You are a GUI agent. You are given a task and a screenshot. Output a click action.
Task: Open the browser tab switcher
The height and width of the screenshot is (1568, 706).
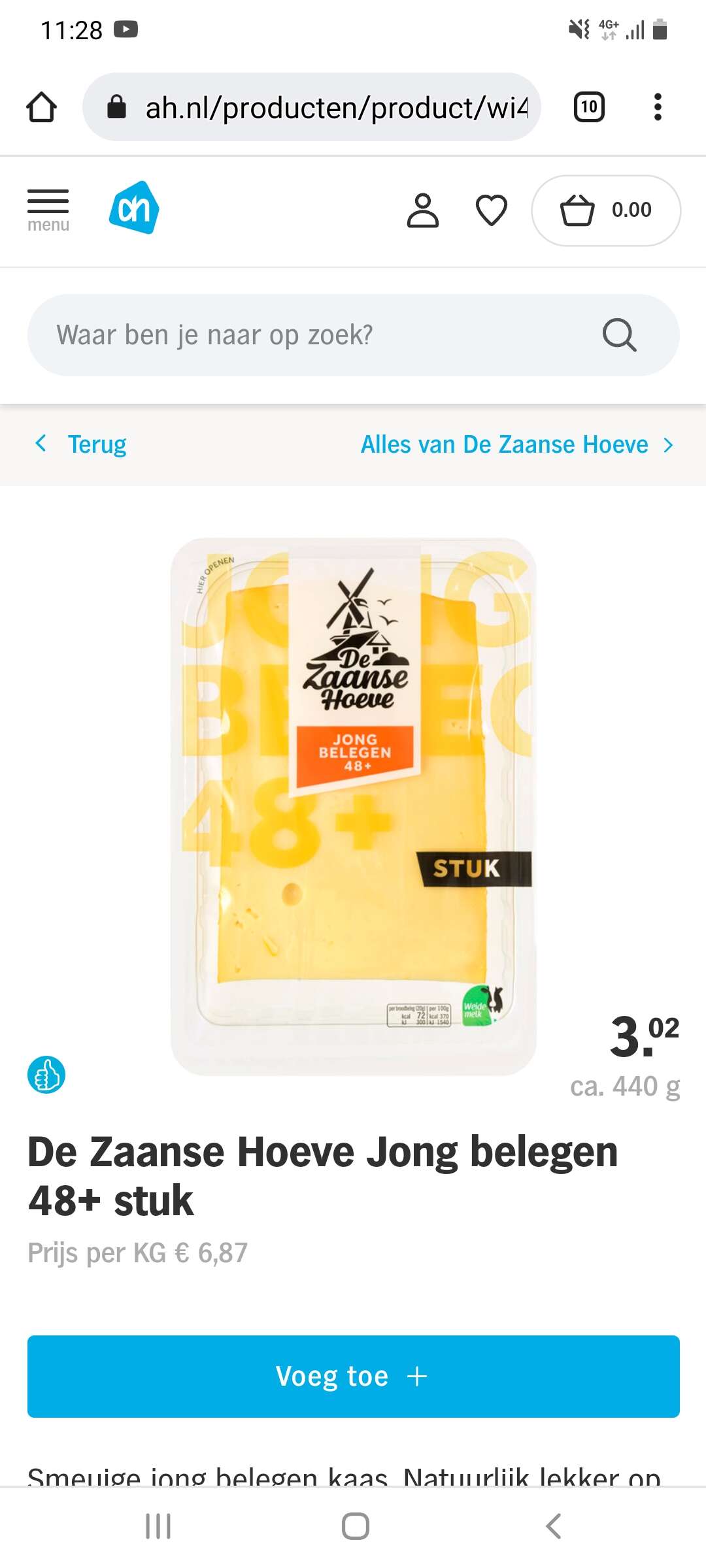point(589,107)
